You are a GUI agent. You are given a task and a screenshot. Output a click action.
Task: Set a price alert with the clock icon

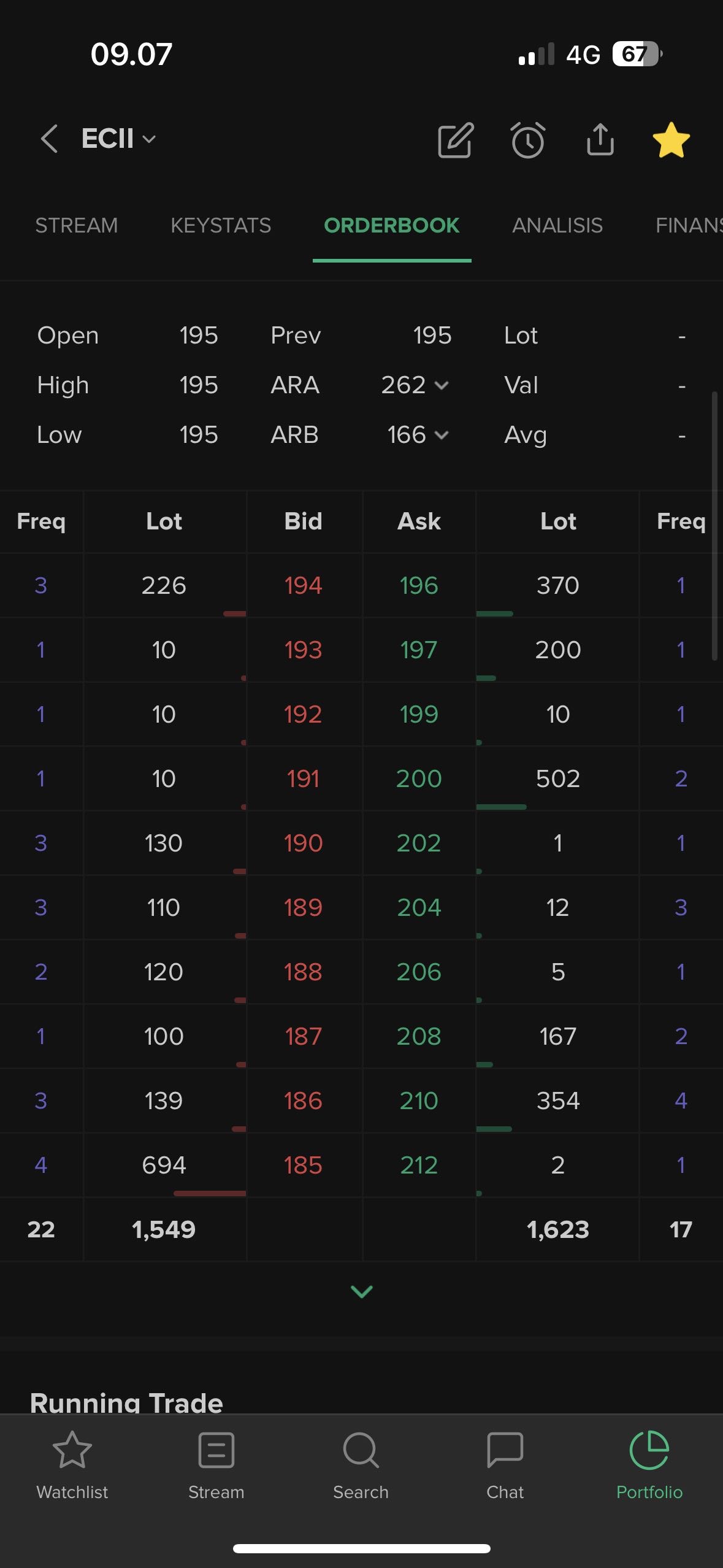pos(527,140)
